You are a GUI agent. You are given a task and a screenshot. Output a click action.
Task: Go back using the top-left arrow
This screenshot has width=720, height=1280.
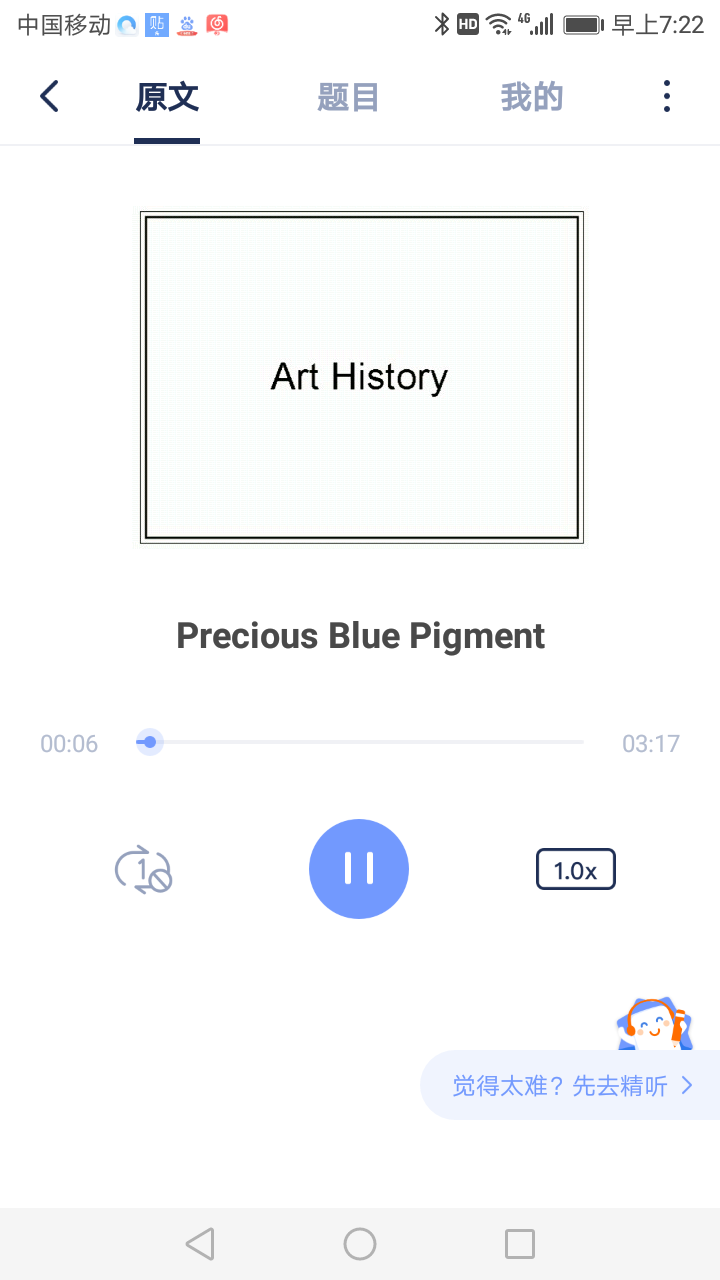[49, 97]
